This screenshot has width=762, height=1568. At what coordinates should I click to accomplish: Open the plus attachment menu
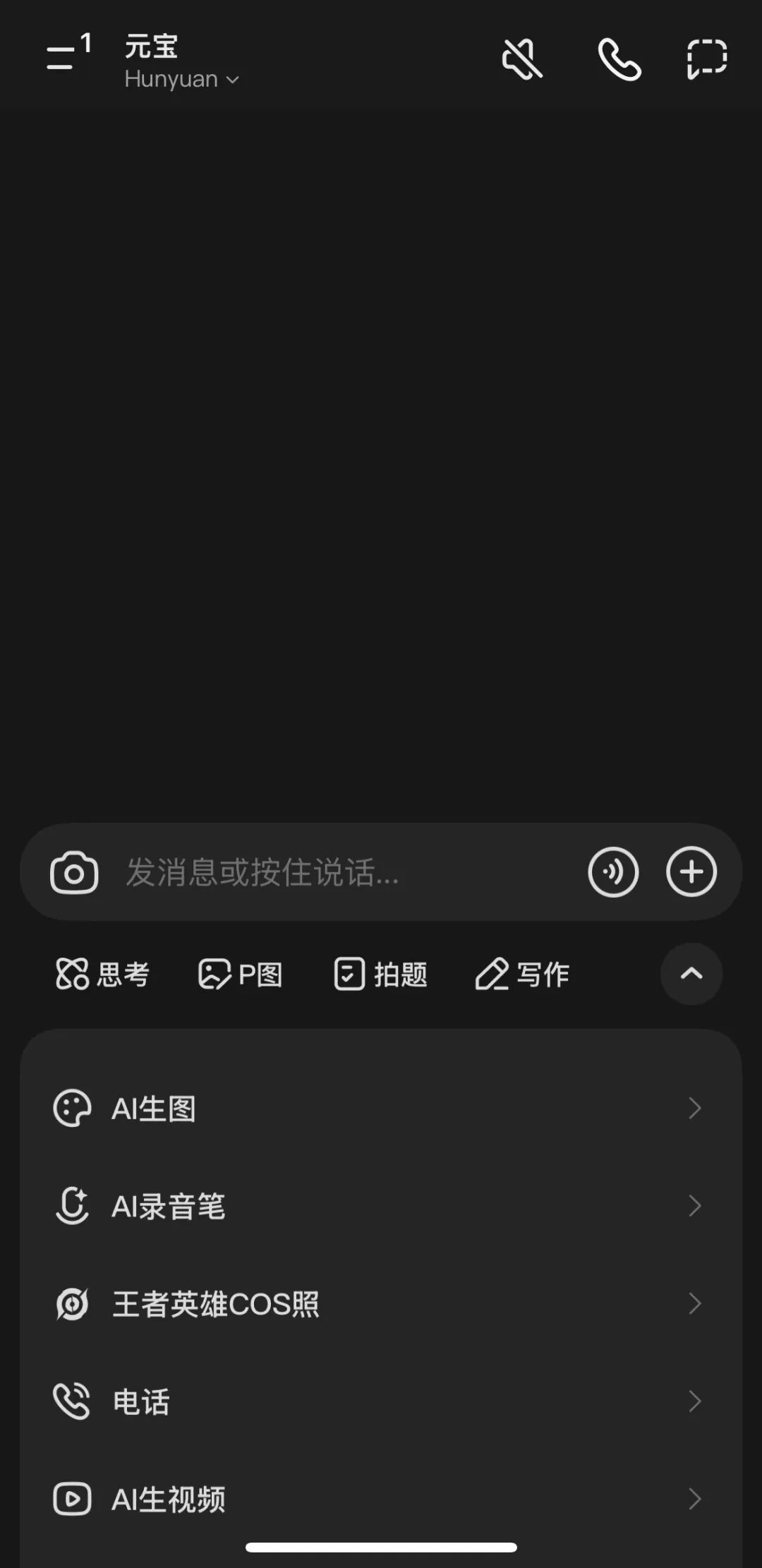pos(691,872)
